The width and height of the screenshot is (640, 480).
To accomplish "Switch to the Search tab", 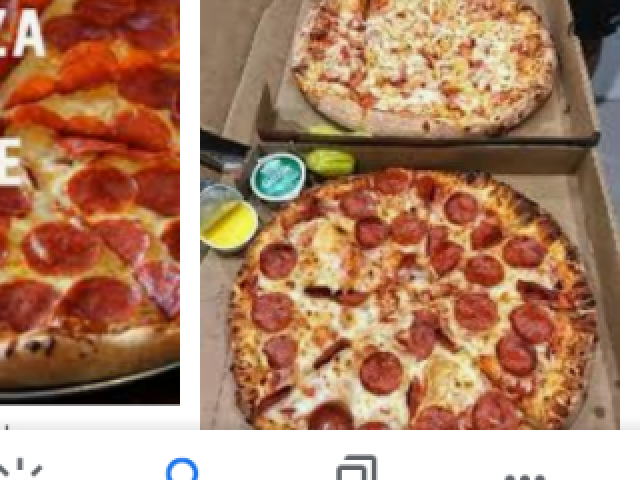I will pyautogui.click(x=182, y=470).
